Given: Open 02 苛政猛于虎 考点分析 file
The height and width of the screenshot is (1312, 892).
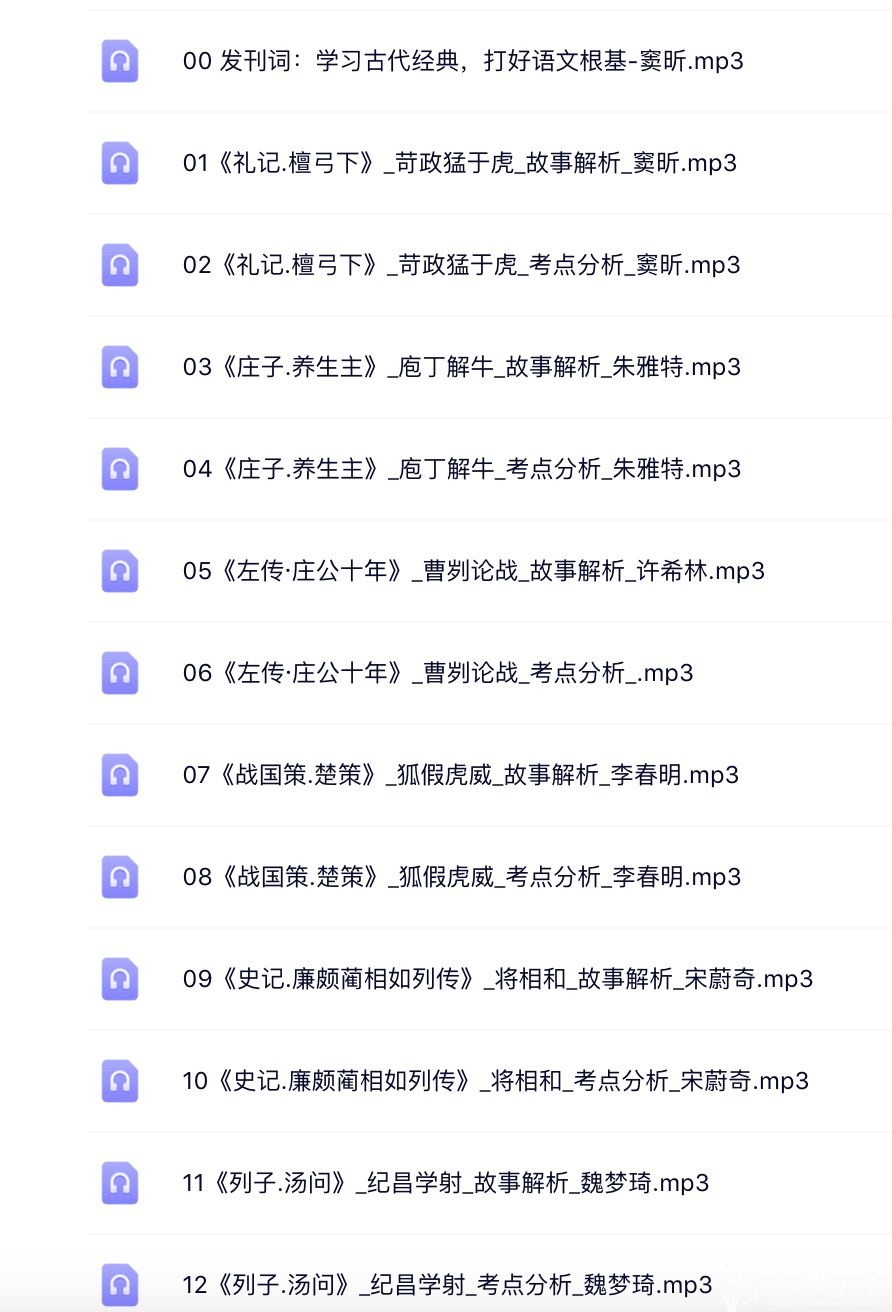Looking at the screenshot, I should (461, 265).
